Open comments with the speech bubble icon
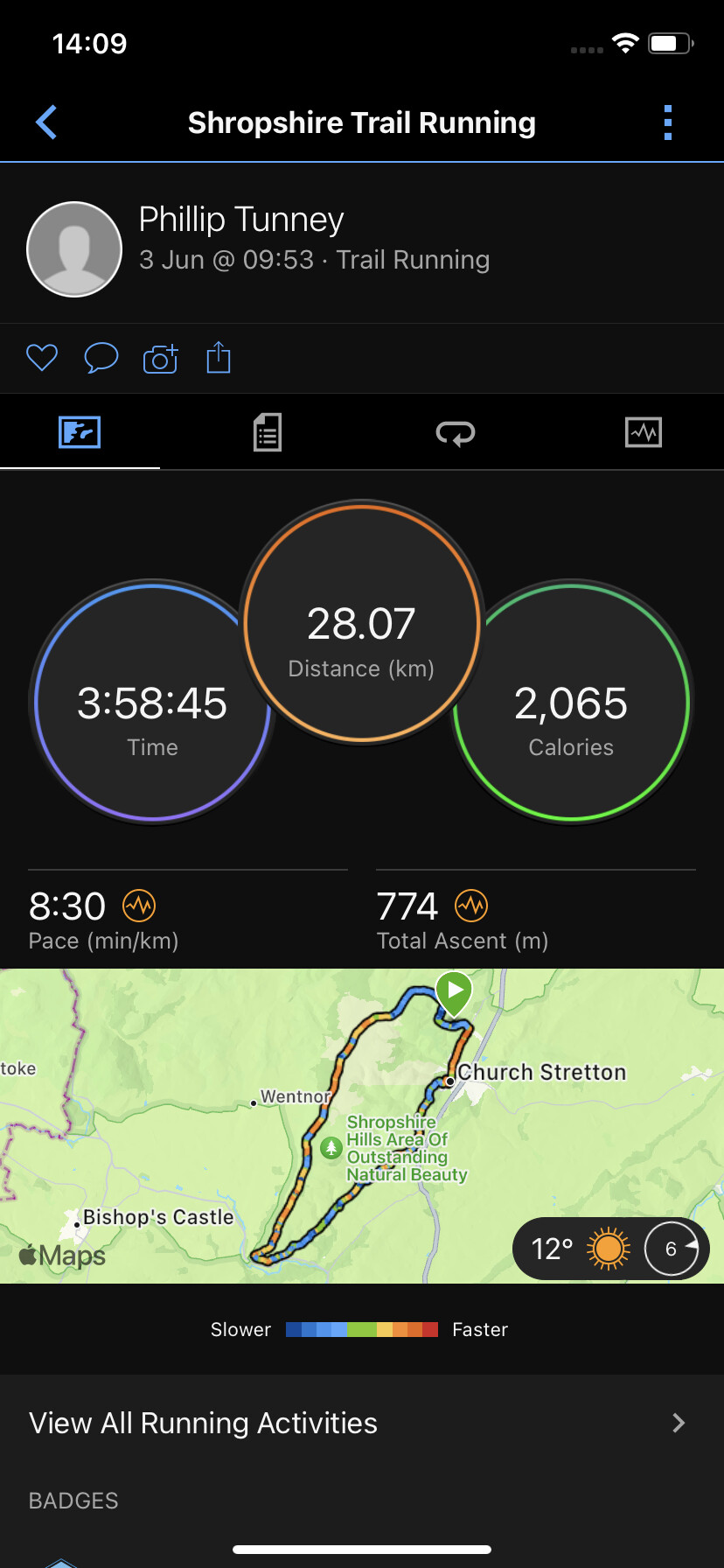The image size is (724, 1568). pos(101,358)
